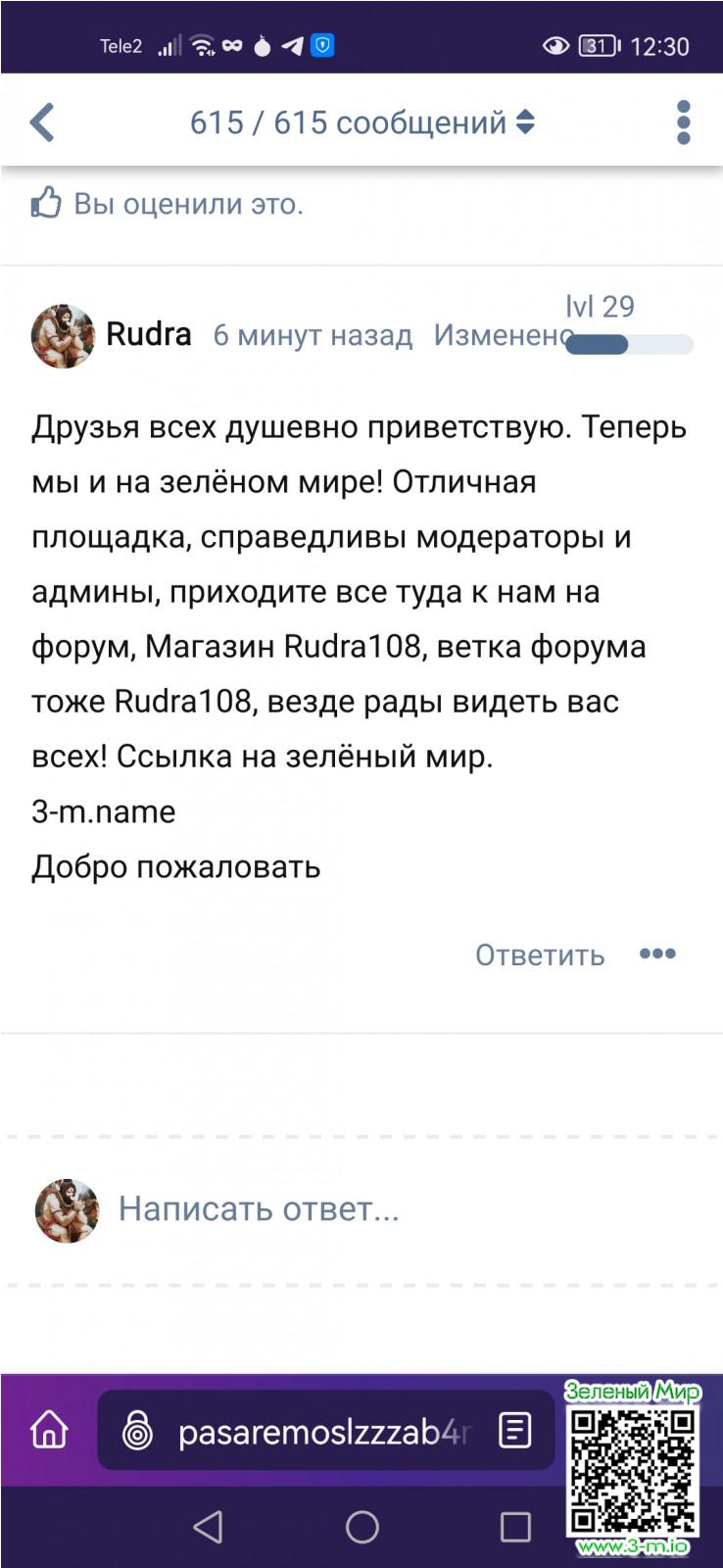Tap the system back navigation button

pos(208,1526)
